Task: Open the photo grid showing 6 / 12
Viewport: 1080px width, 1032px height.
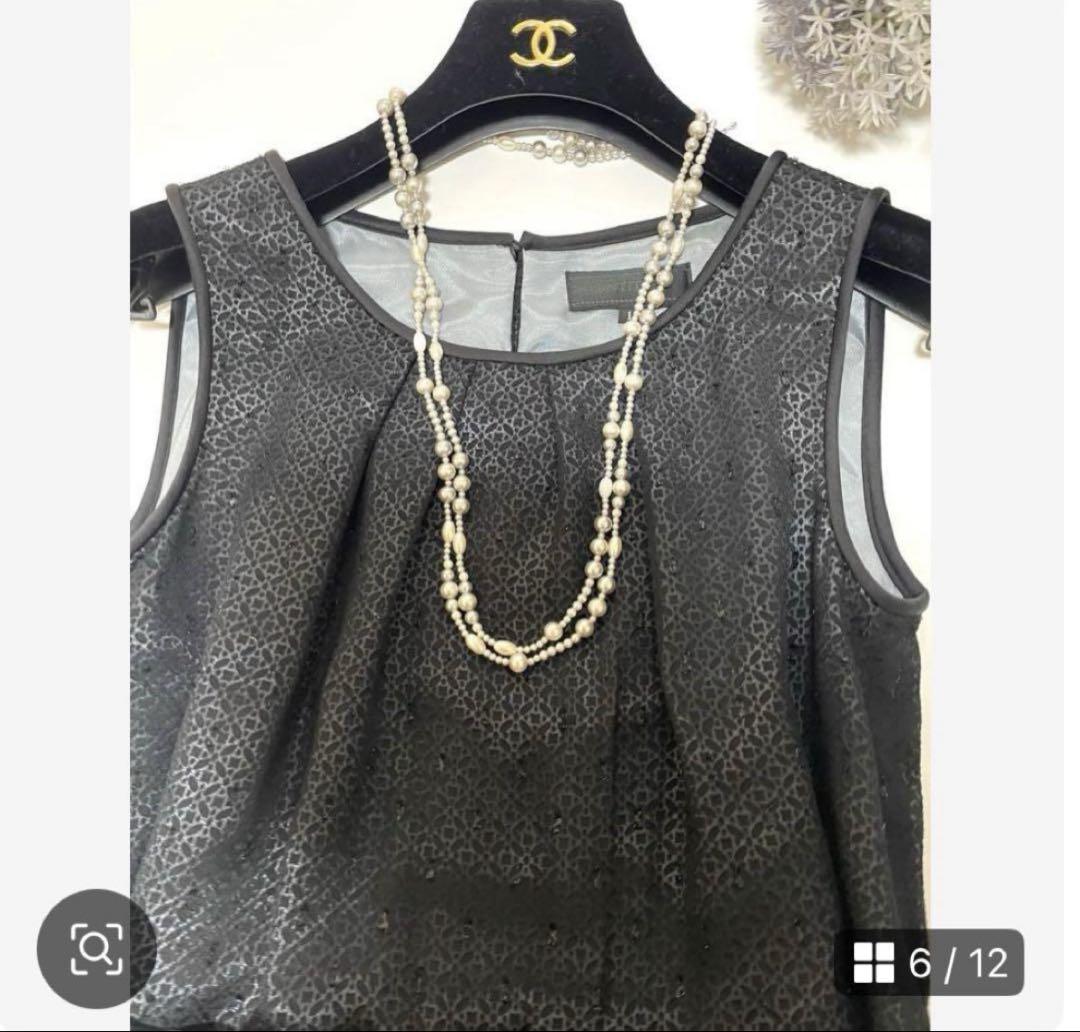Action: (929, 963)
